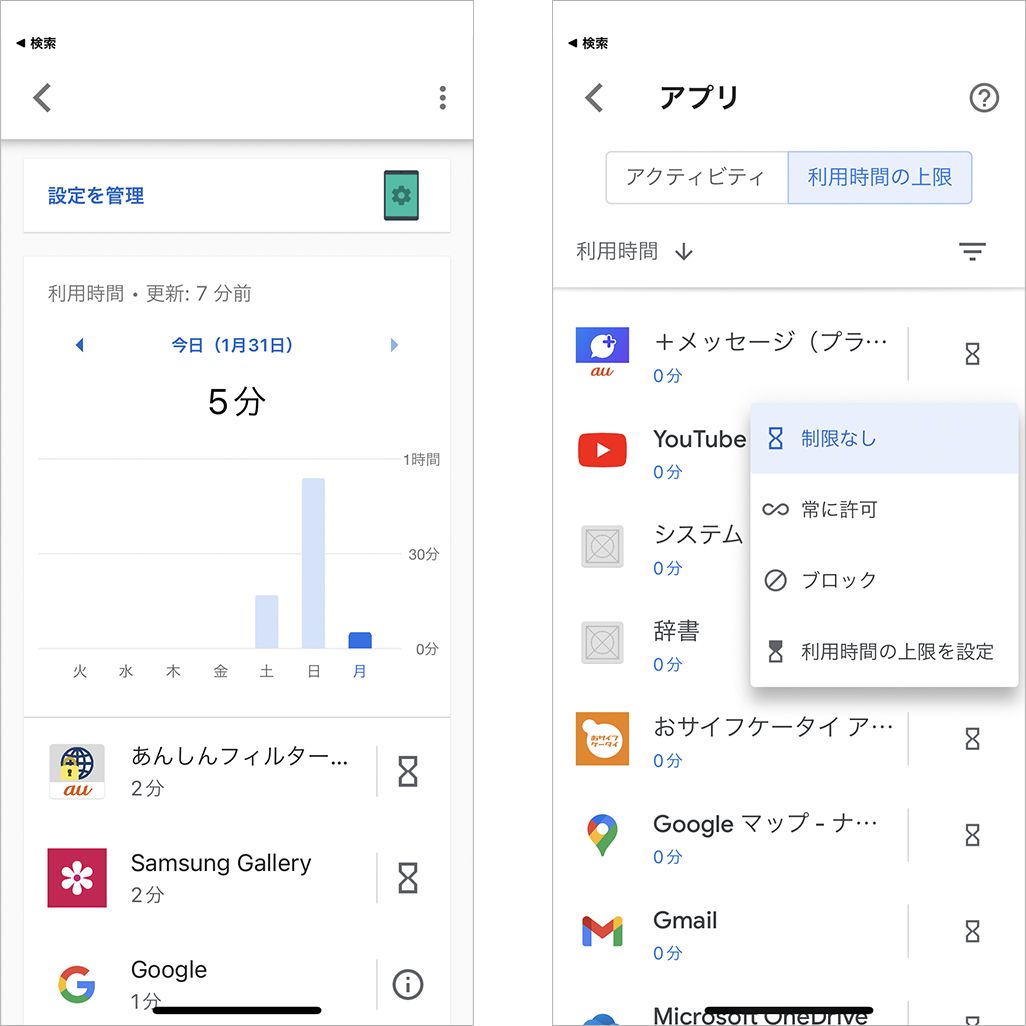Tap the hourglass beside Gmail

972,932
